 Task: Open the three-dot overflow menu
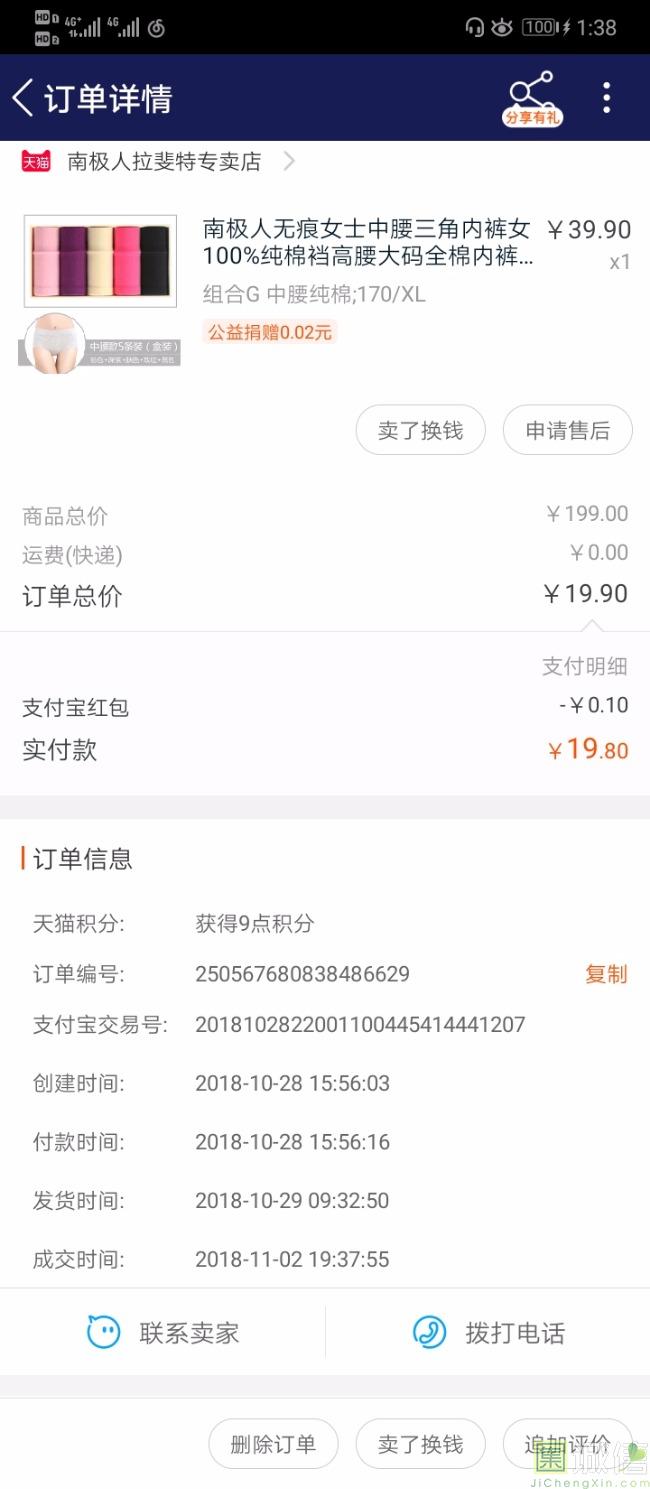tap(606, 98)
